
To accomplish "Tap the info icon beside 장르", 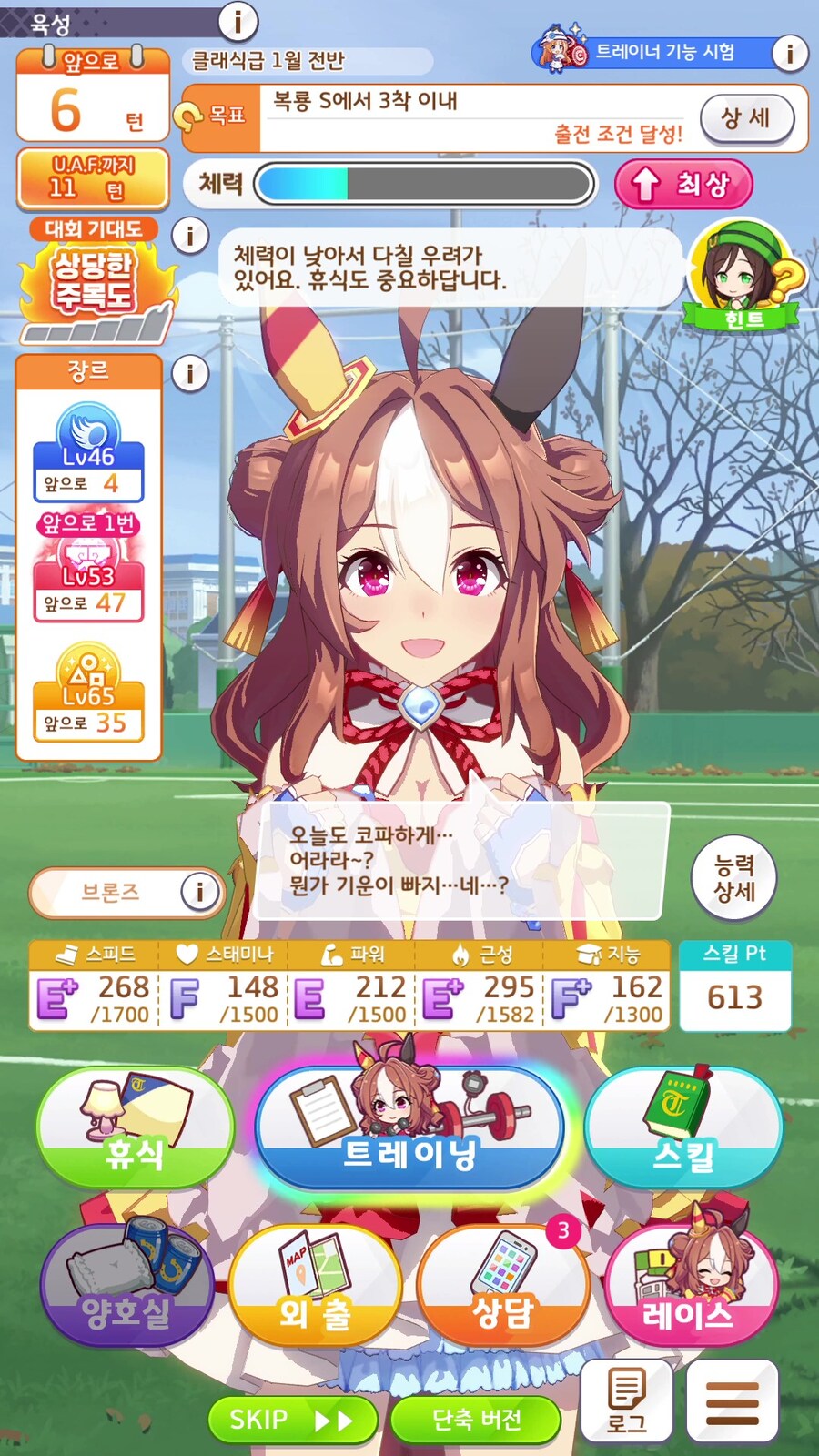I will coord(190,373).
